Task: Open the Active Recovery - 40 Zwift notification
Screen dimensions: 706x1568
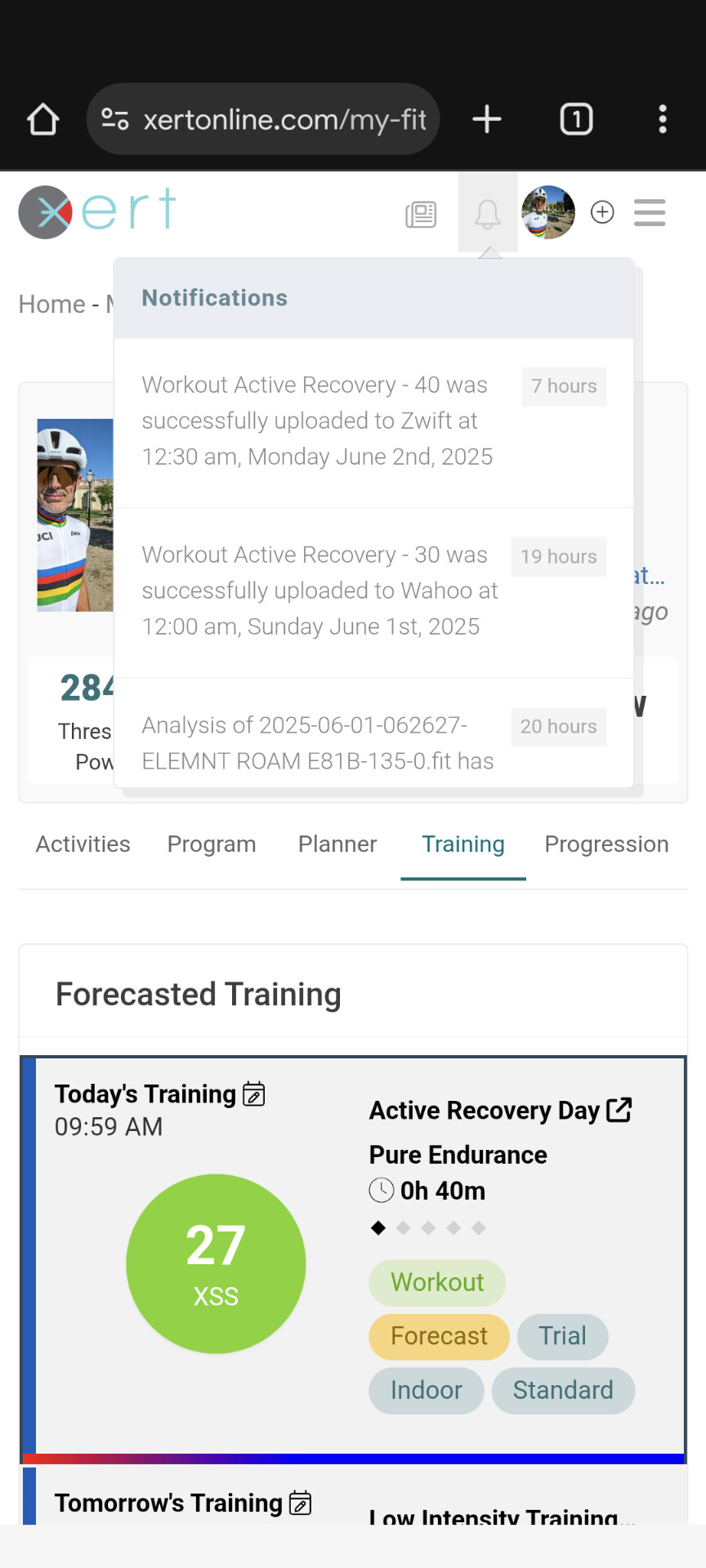Action: click(x=373, y=422)
